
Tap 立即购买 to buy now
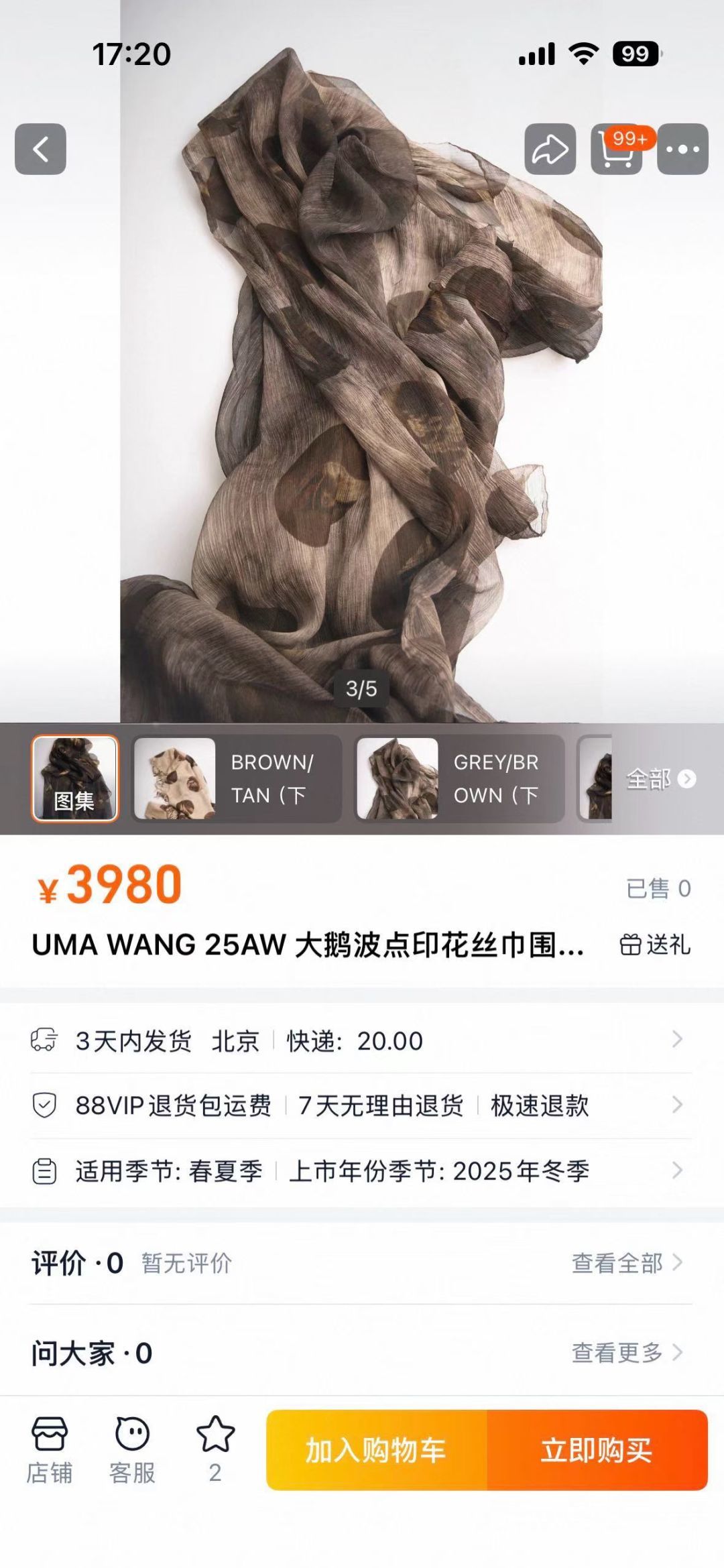click(597, 1450)
